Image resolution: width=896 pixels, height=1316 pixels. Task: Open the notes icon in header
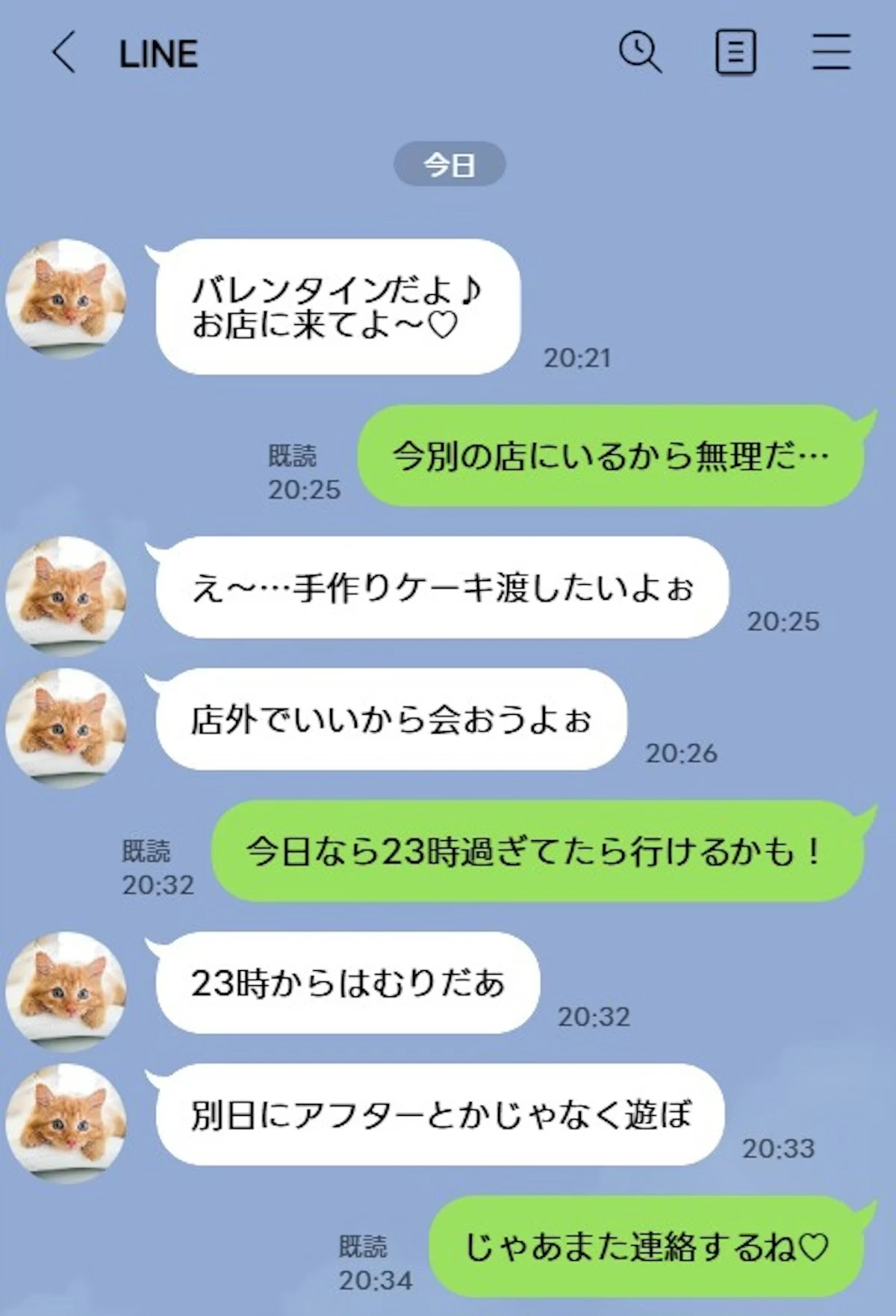735,52
